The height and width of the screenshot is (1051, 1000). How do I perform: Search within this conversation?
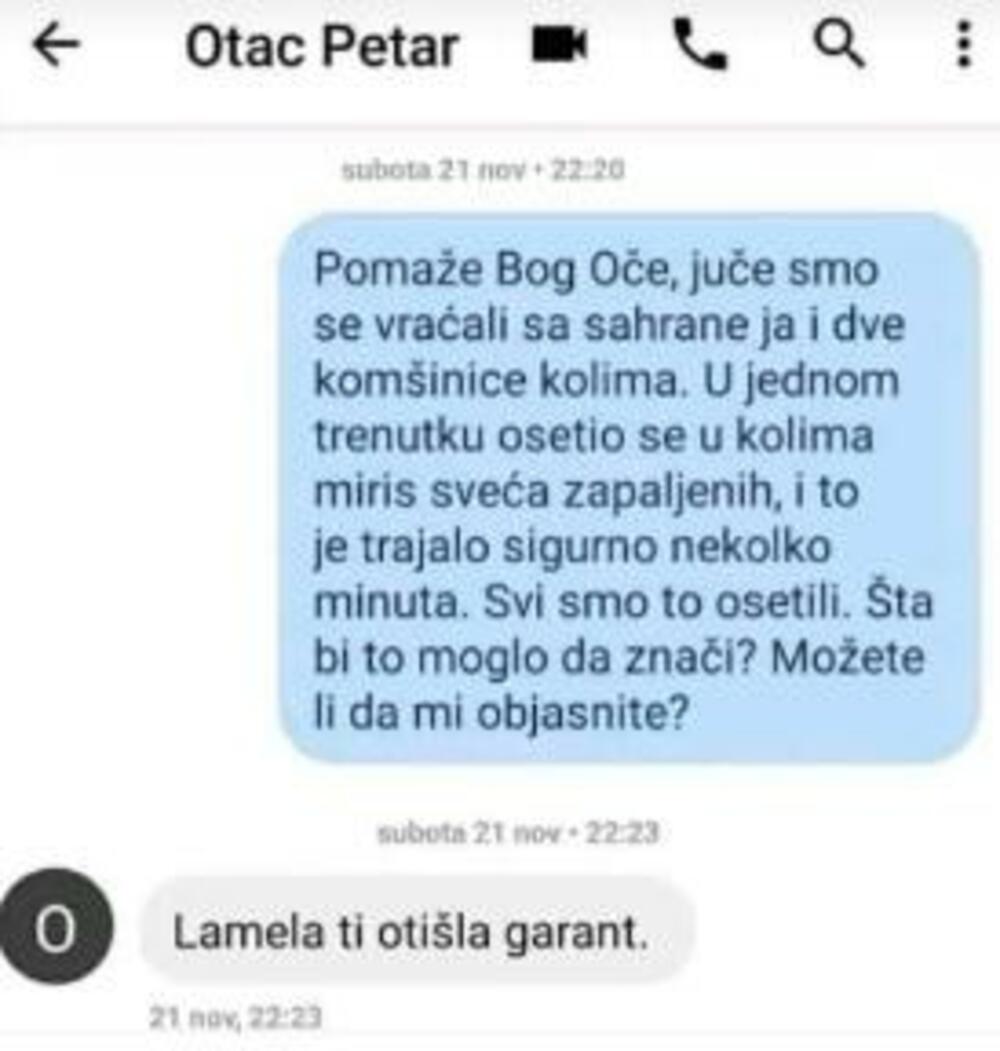pyautogui.click(x=838, y=45)
